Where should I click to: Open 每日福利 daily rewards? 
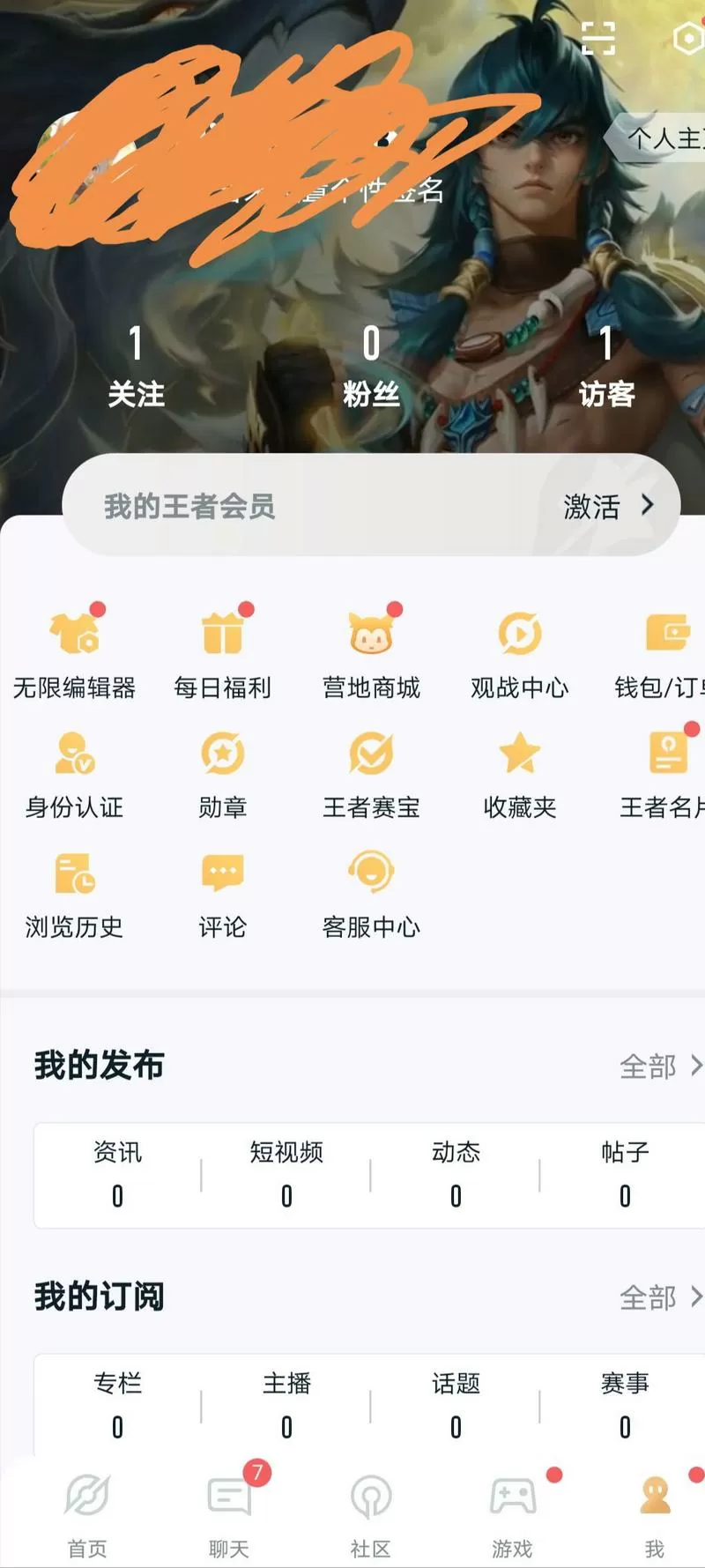point(222,652)
